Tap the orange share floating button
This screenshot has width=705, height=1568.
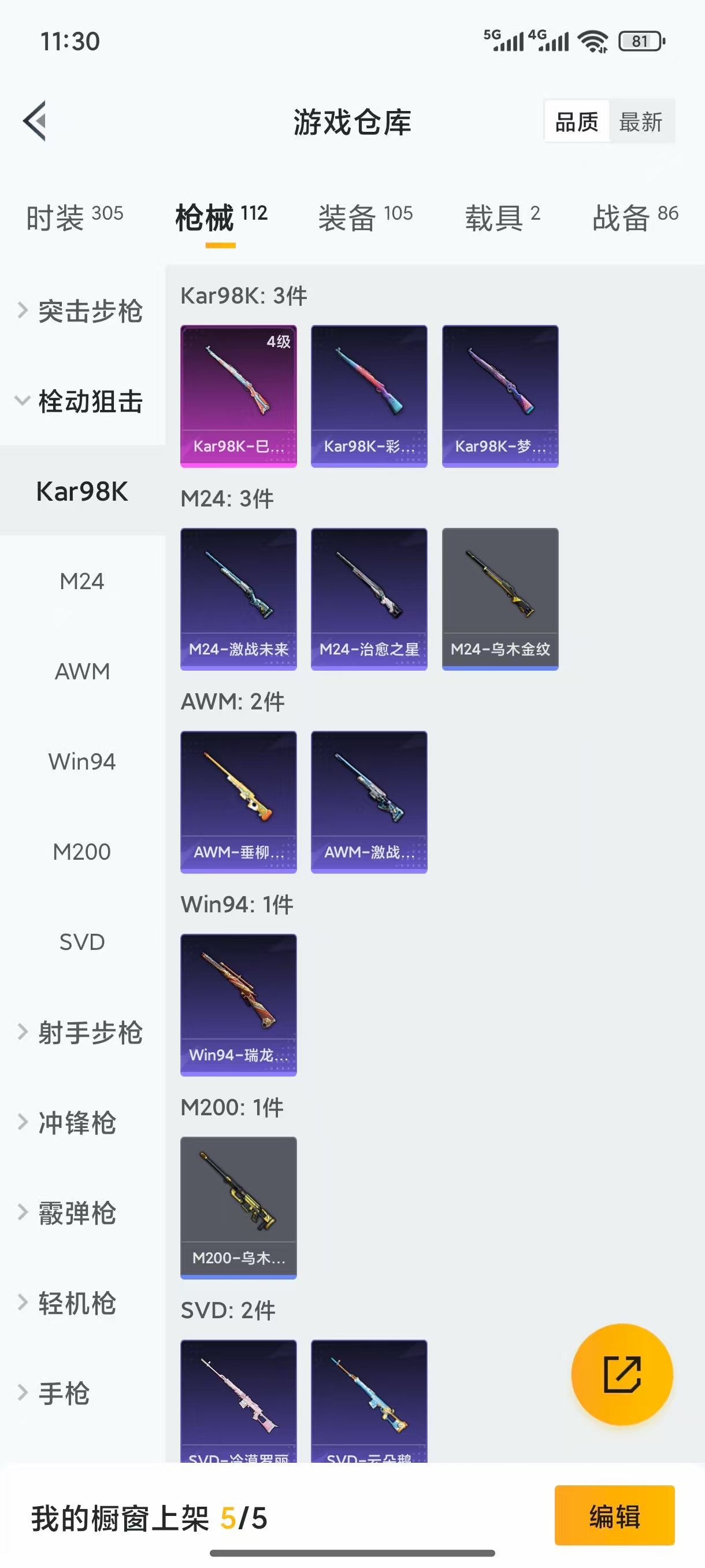(x=622, y=1374)
